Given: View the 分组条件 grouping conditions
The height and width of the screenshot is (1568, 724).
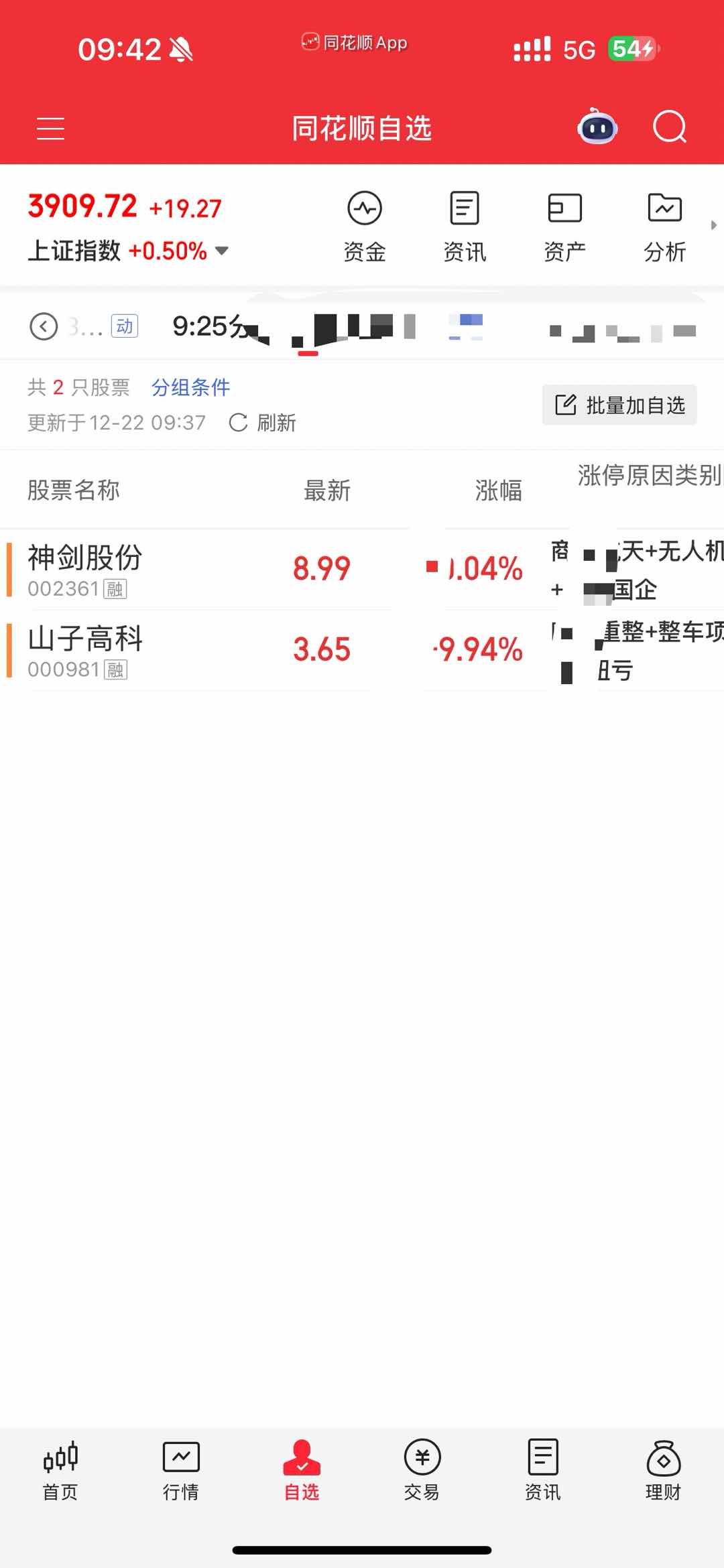Looking at the screenshot, I should pos(190,387).
